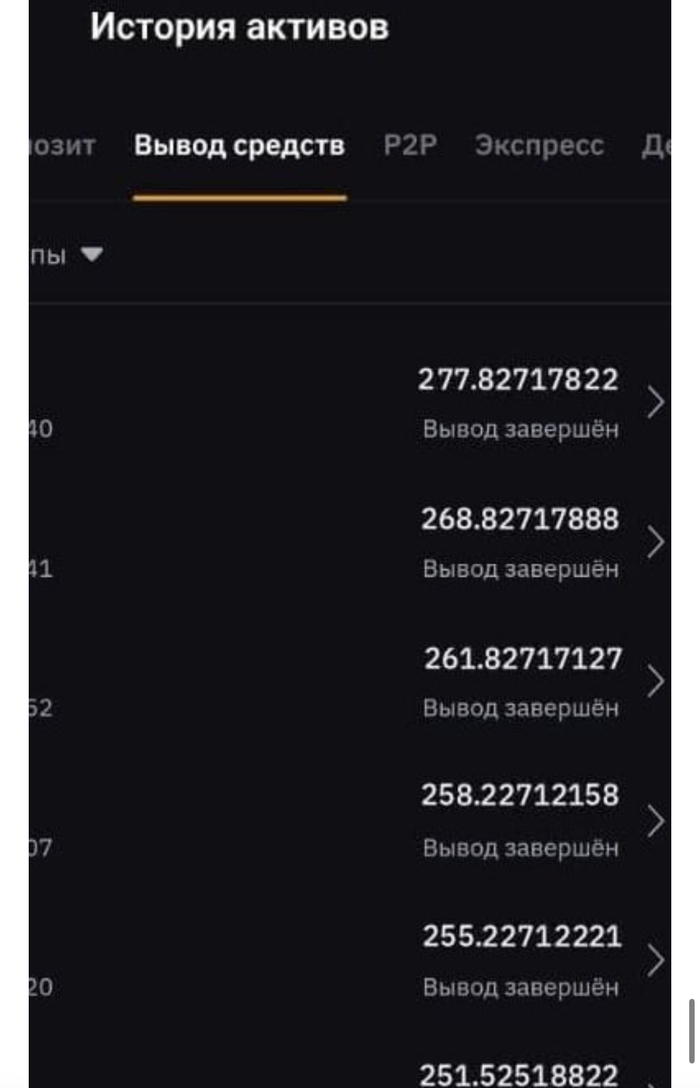
Task: Open the partially visible deposit tab
Action: pos(62,146)
